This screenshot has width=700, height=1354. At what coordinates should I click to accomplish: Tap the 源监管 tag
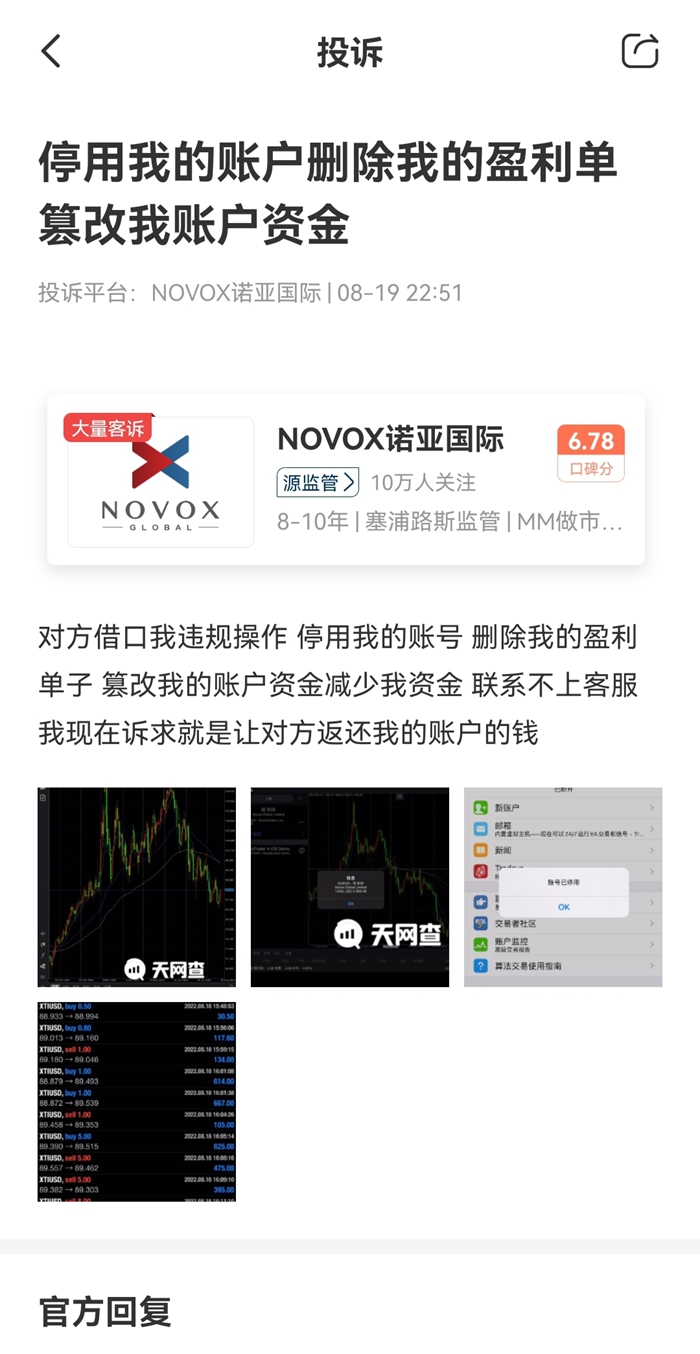[x=317, y=483]
